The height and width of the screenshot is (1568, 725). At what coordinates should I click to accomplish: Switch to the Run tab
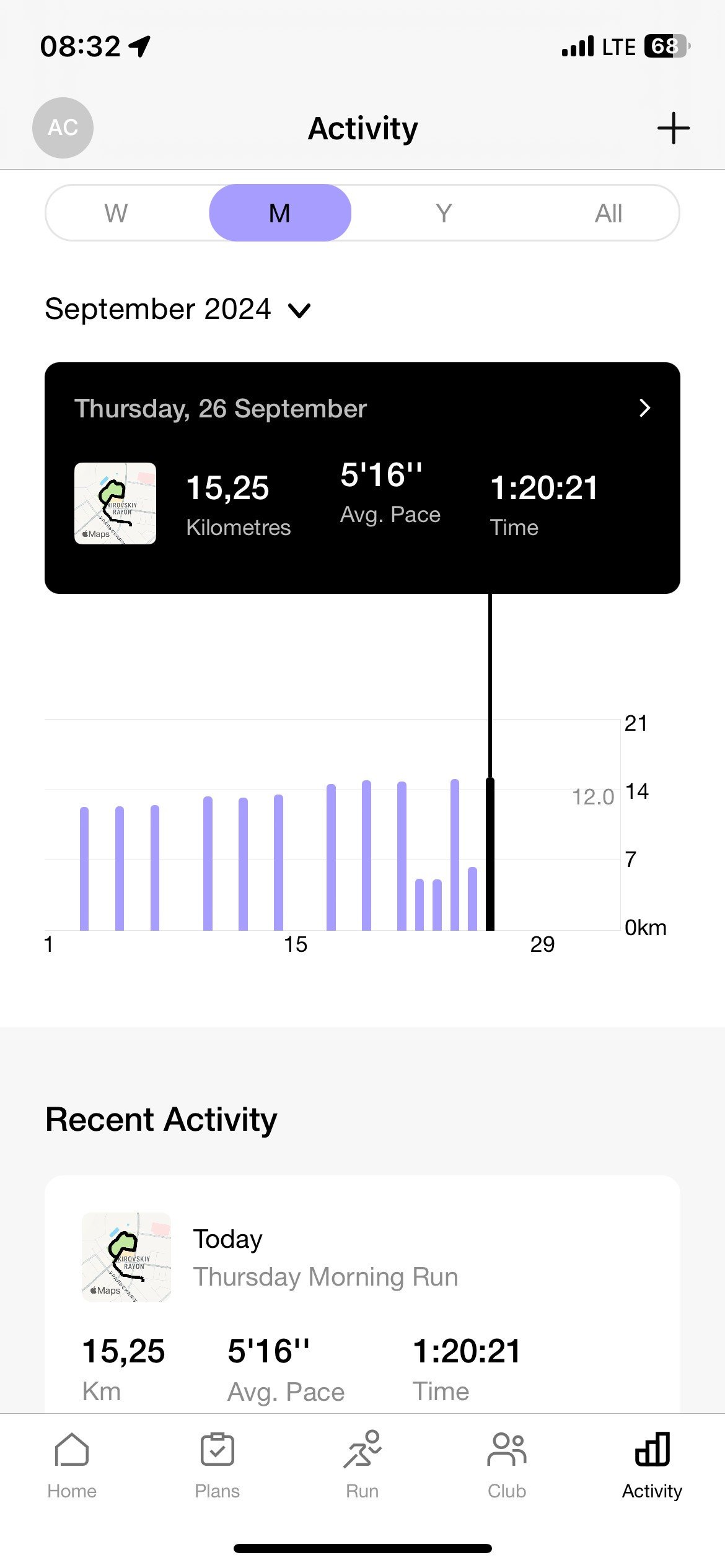coord(362,1466)
